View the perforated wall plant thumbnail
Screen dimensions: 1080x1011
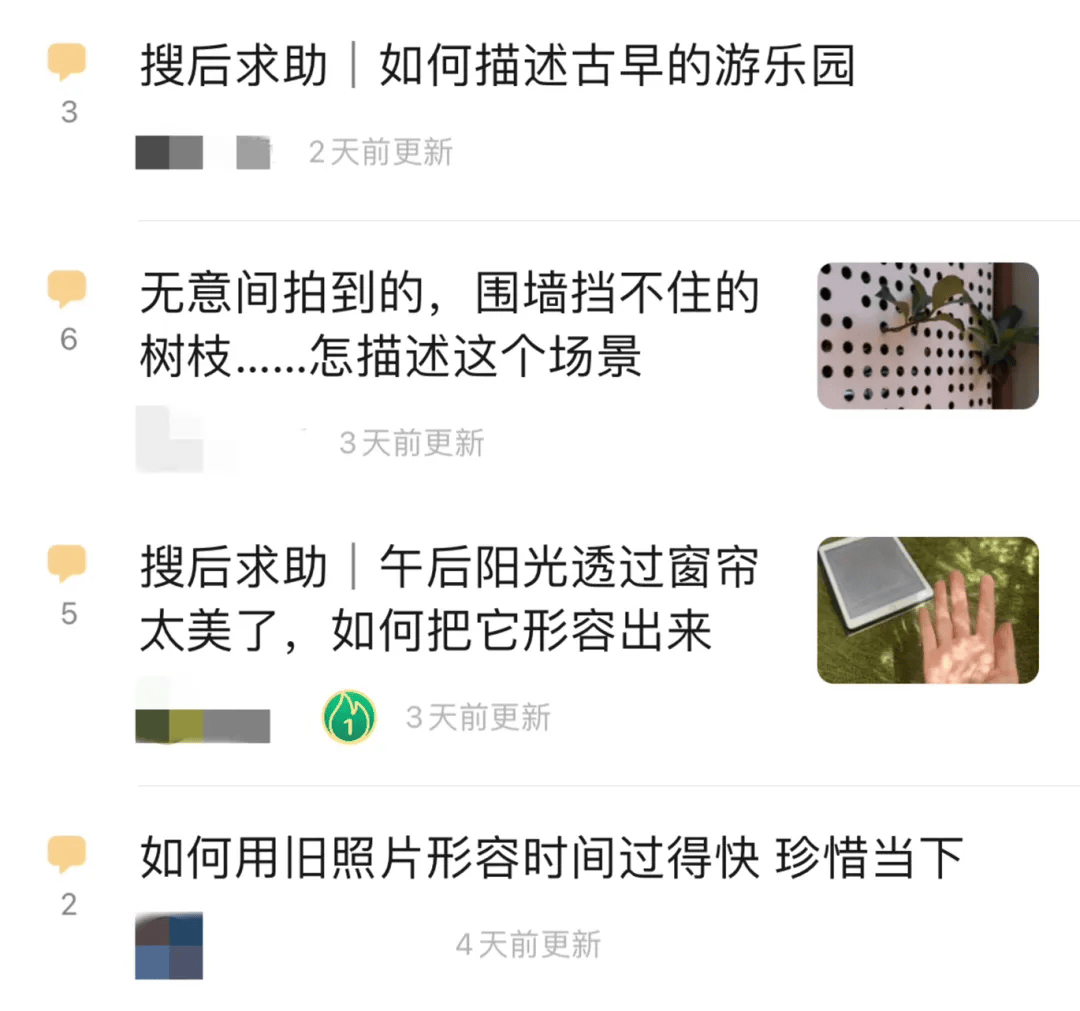pos(927,336)
